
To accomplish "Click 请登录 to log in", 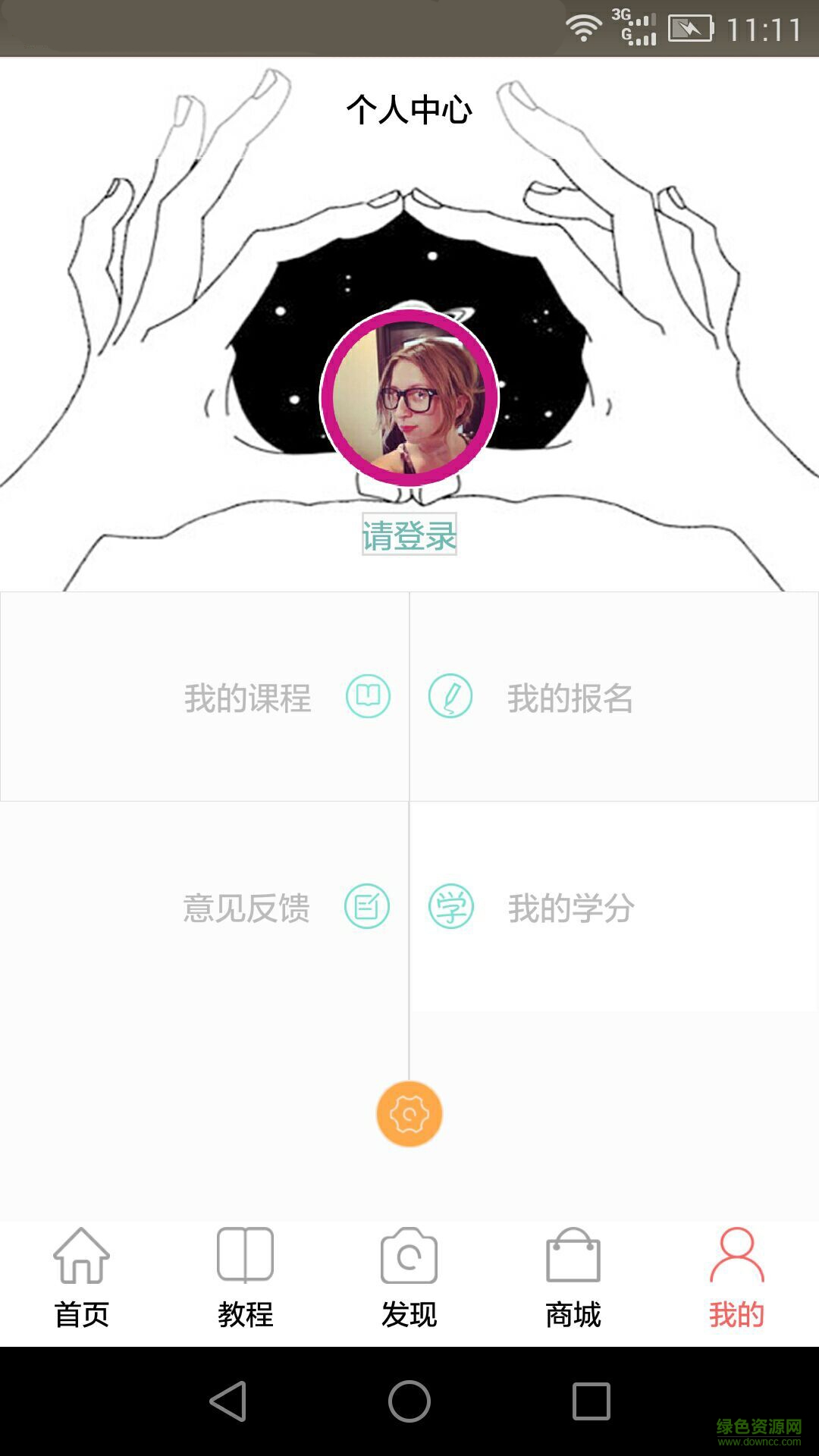I will 409,535.
